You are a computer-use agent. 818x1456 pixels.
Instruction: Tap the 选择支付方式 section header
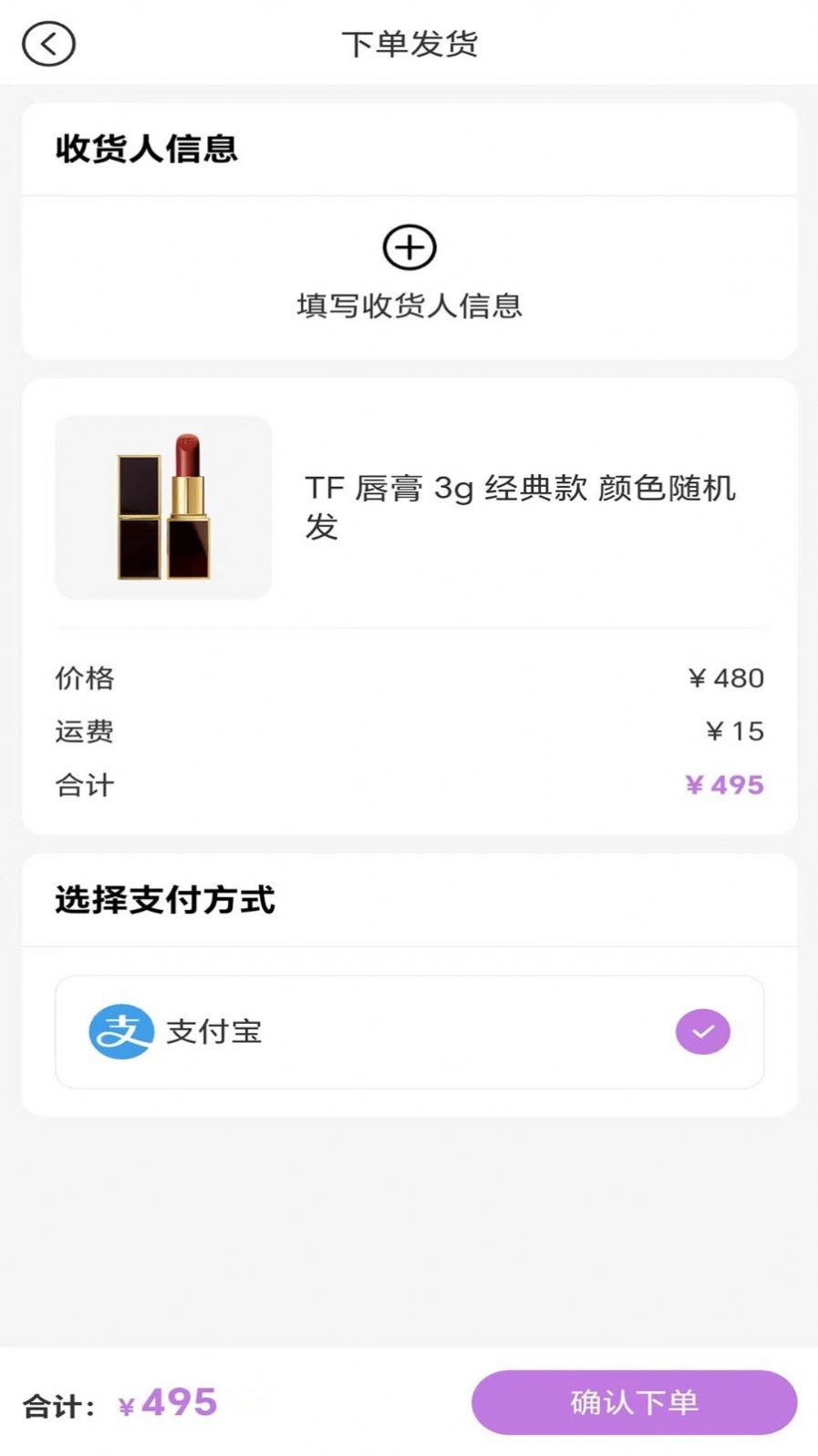coord(164,899)
